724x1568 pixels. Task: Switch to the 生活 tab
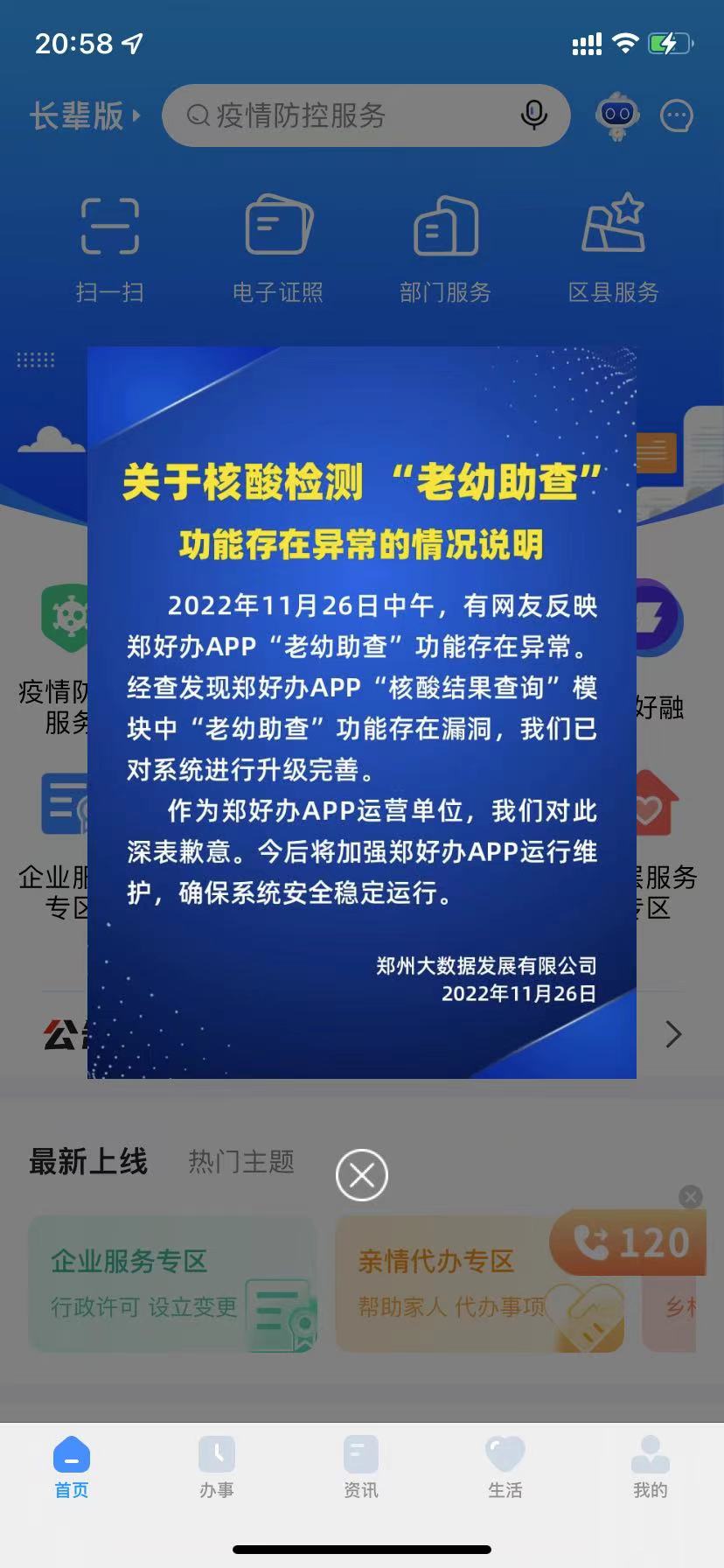(505, 1466)
